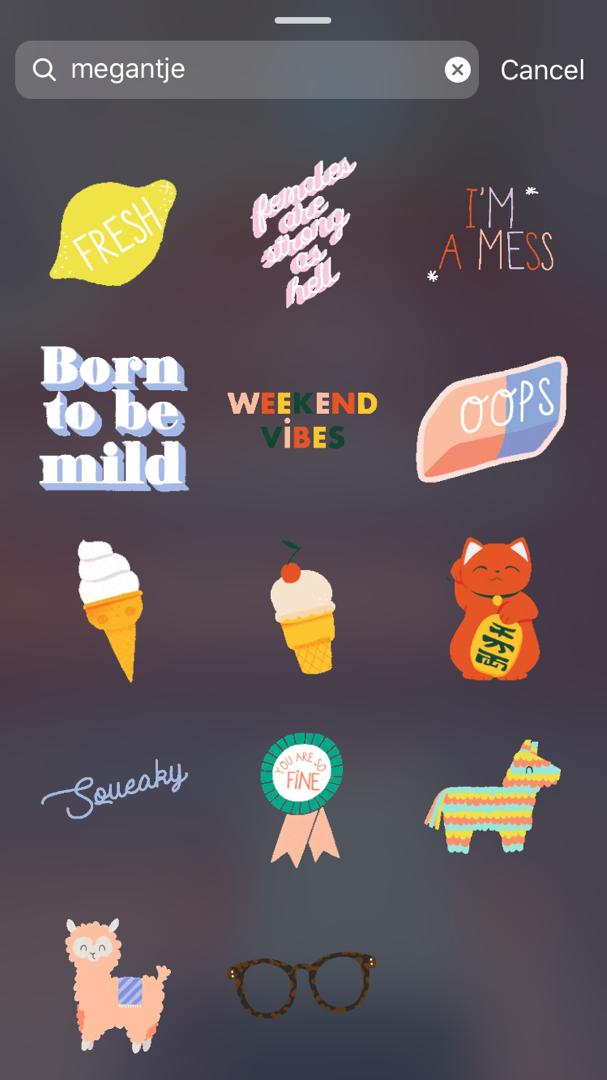Image resolution: width=607 pixels, height=1080 pixels.
Task: Select the Weekend Vibes sticker
Action: pyautogui.click(x=302, y=419)
